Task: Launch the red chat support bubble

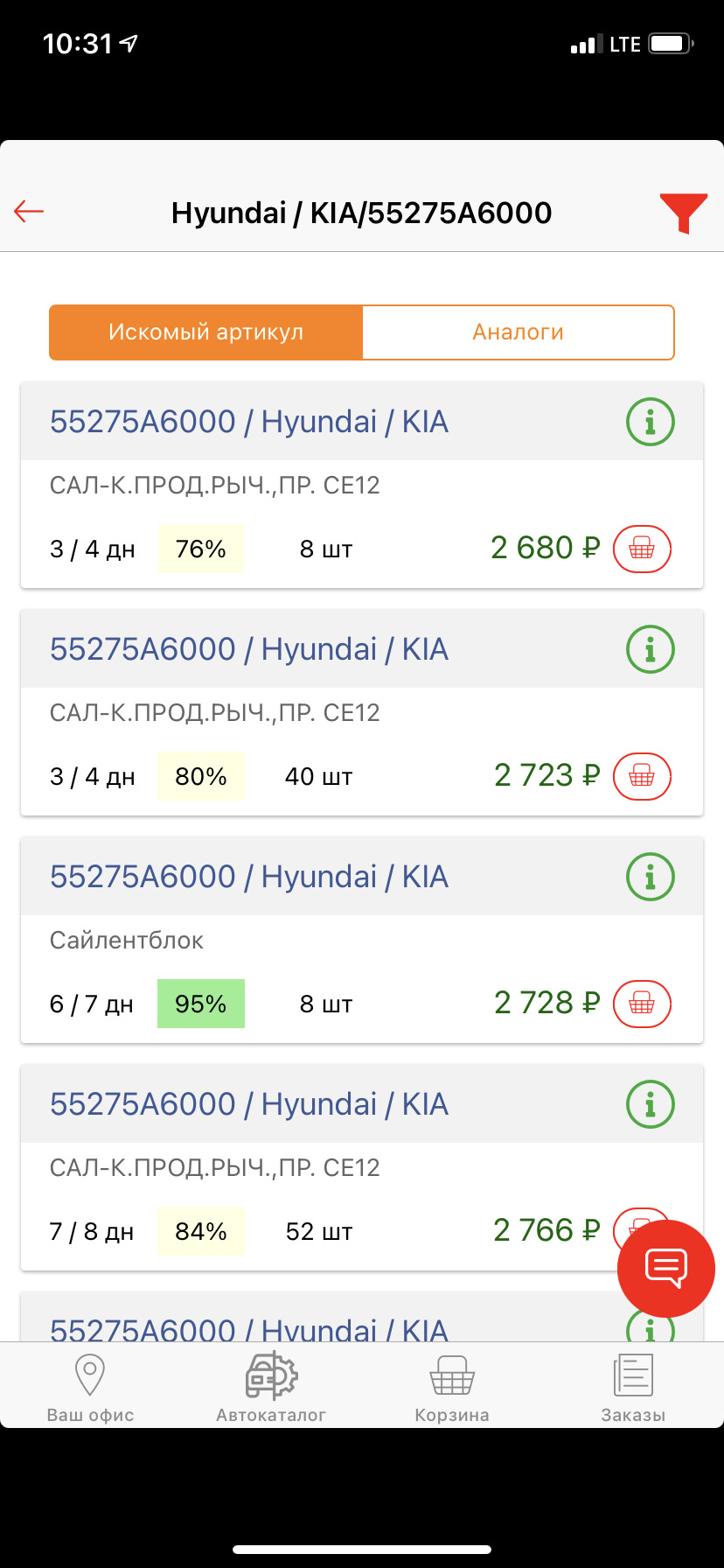Action: pyautogui.click(x=665, y=1268)
